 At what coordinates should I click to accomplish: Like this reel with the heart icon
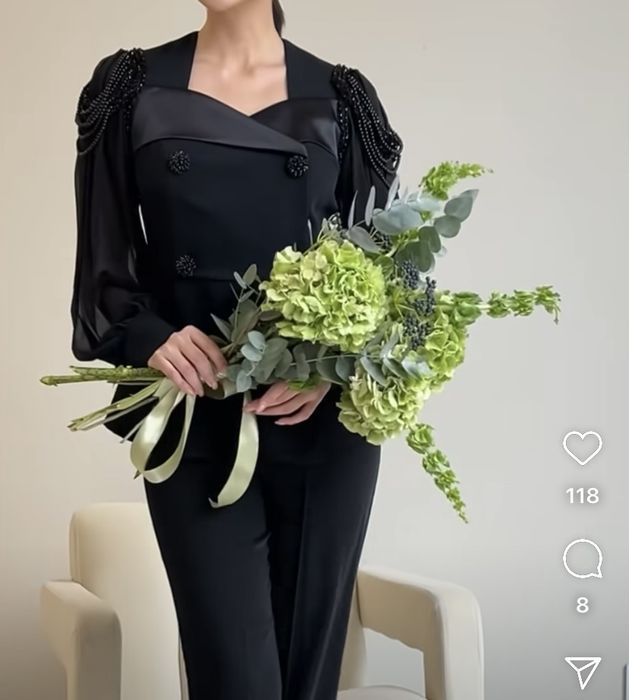582,448
